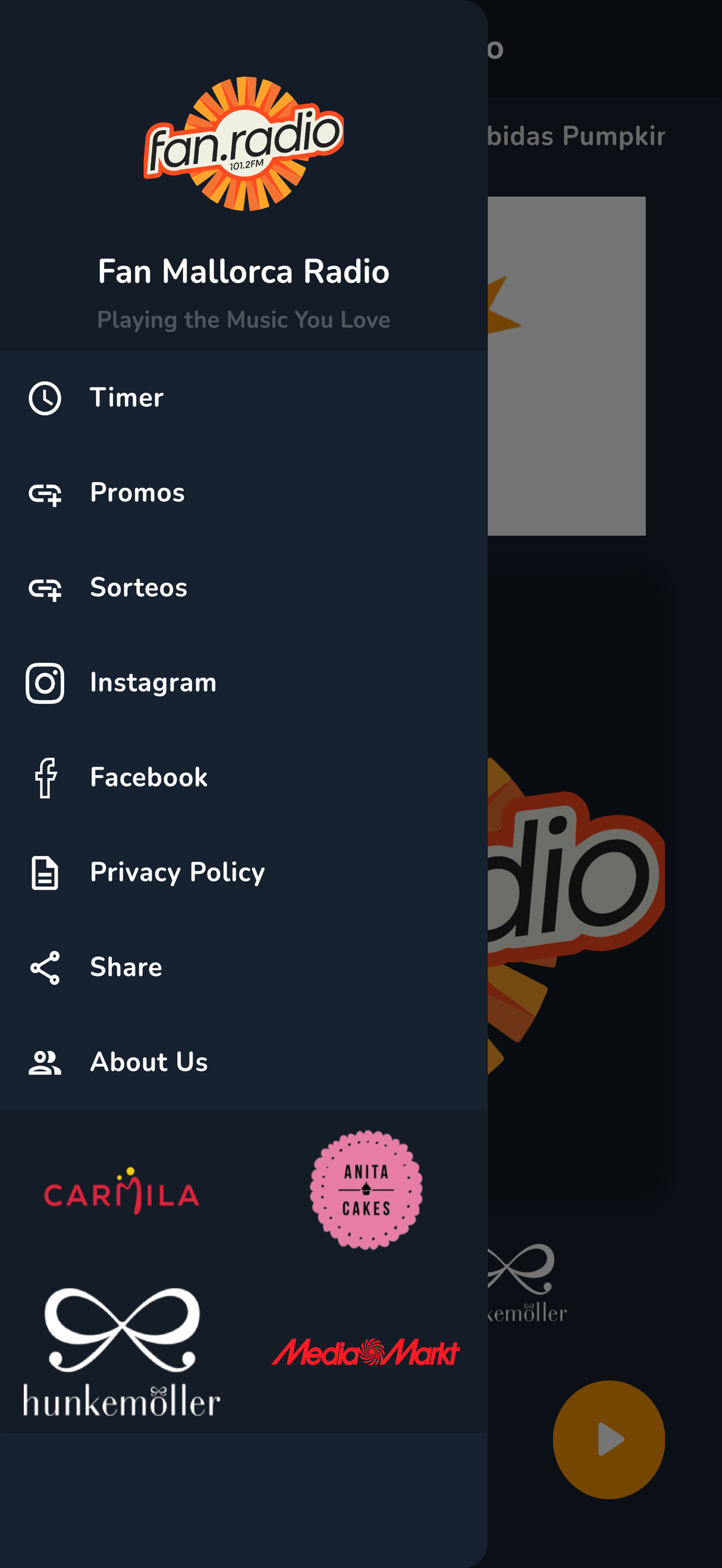Screen dimensions: 722x1568
Task: Tap the Carmila sponsor logo
Action: (x=122, y=1191)
